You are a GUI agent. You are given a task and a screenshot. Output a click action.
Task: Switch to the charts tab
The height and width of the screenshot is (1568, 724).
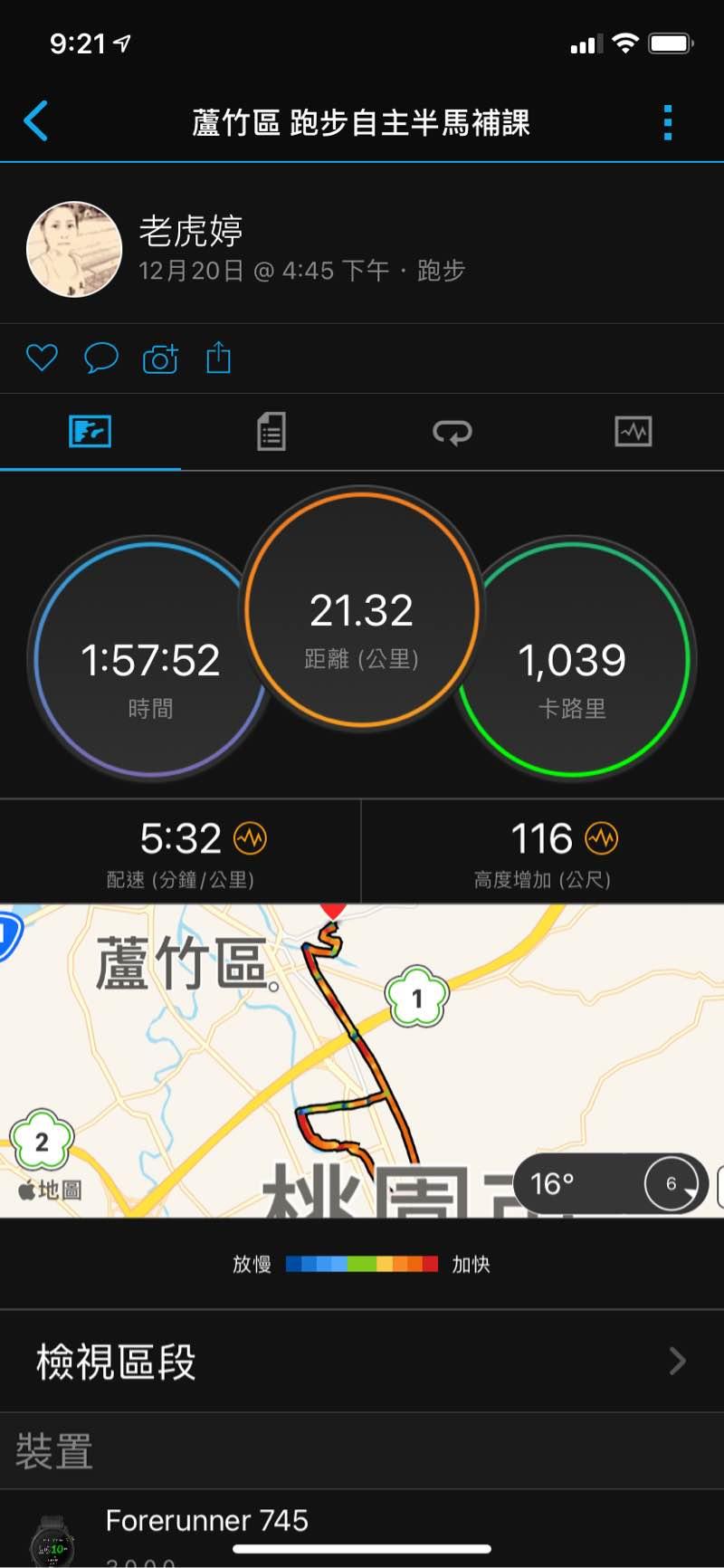click(x=633, y=432)
